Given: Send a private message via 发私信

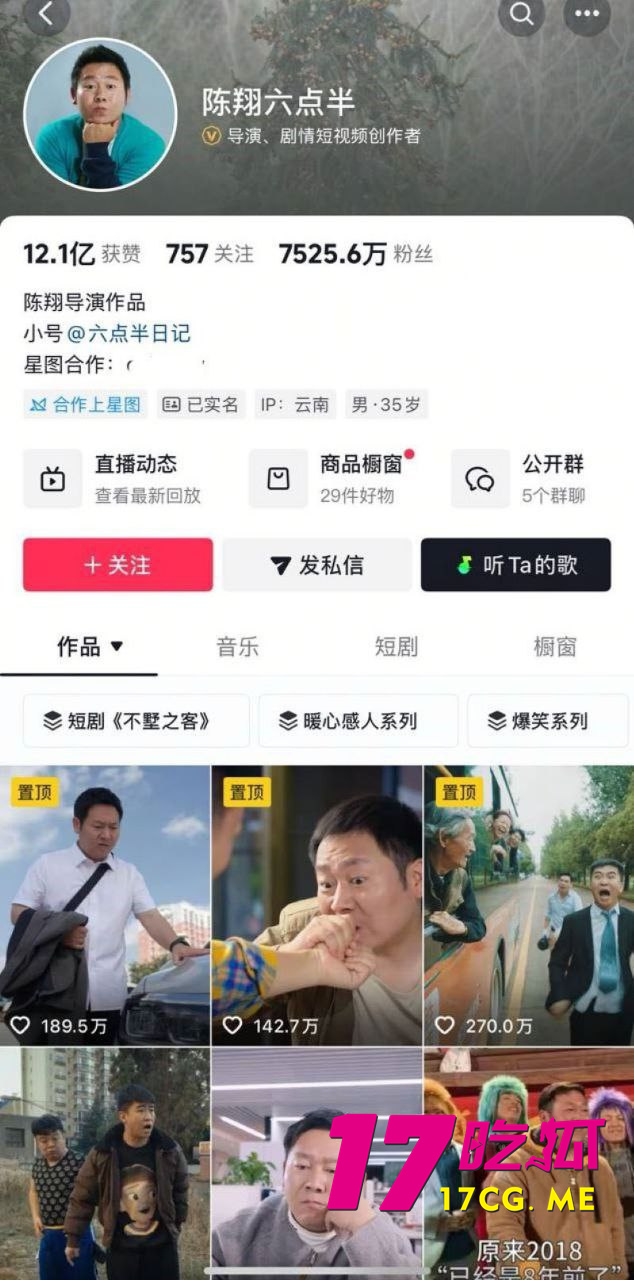Looking at the screenshot, I should click(317, 565).
